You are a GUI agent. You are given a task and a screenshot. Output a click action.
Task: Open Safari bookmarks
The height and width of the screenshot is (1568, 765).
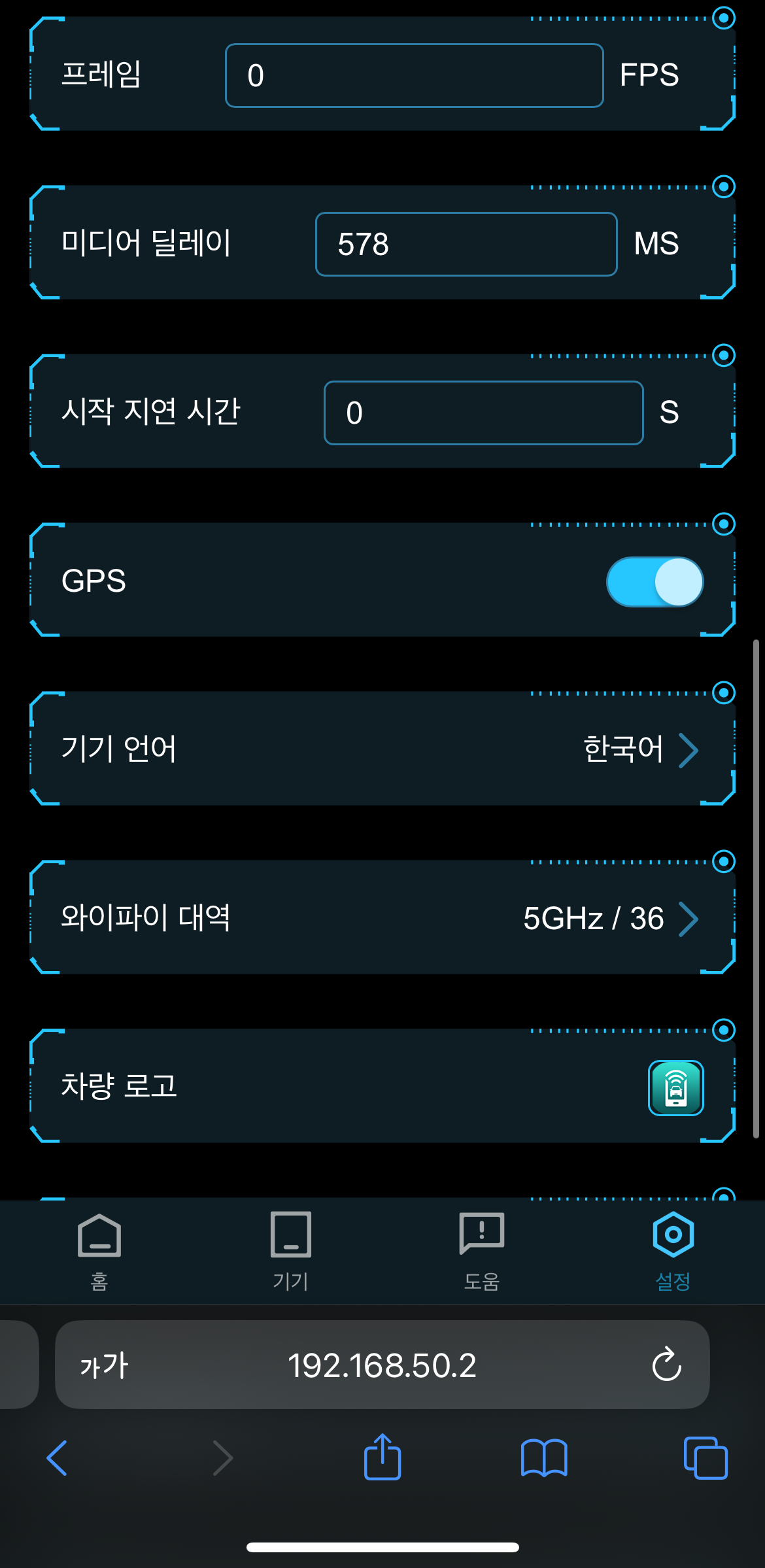pos(544,1457)
